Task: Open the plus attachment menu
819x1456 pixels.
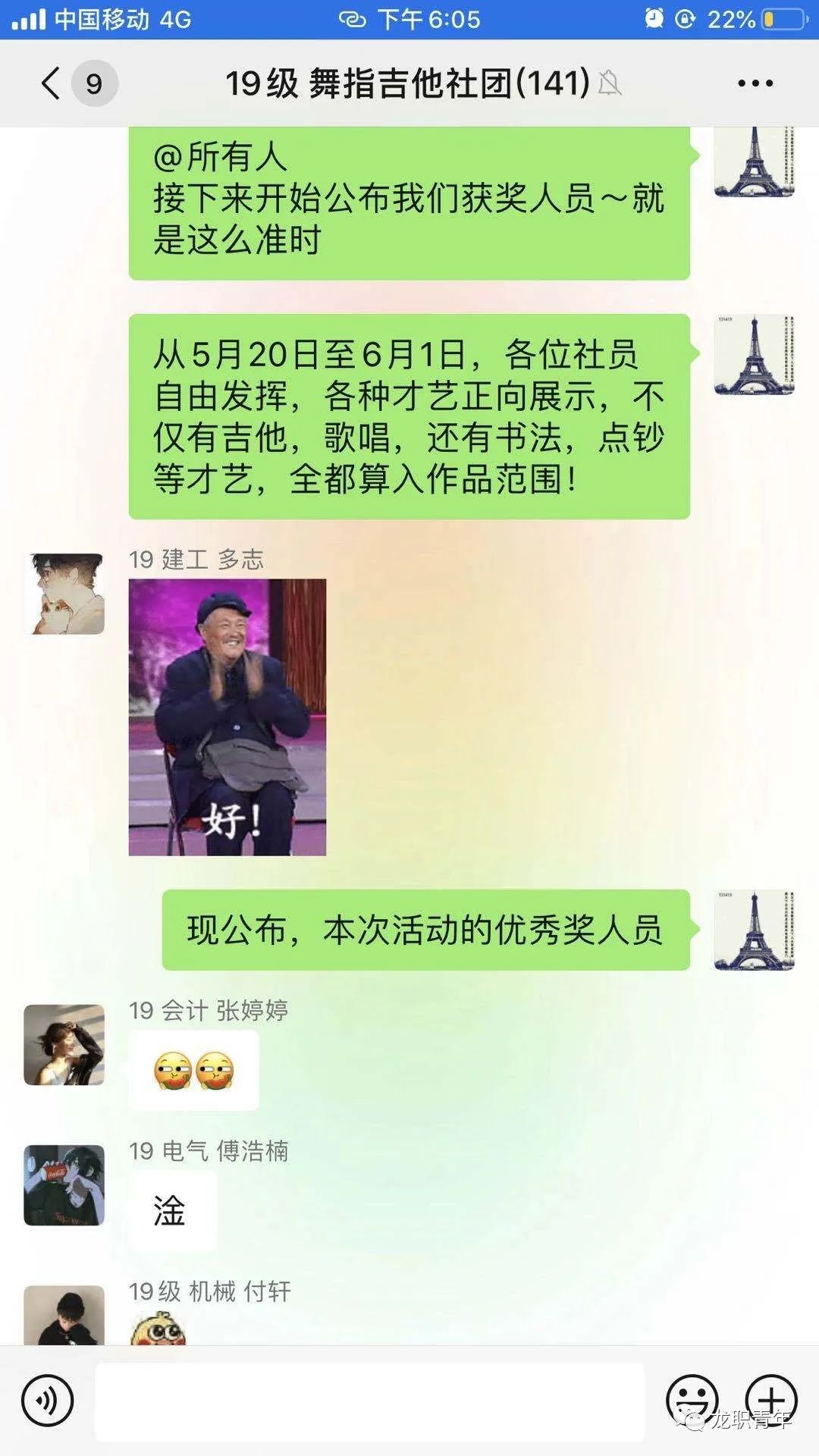Action: (x=770, y=1400)
